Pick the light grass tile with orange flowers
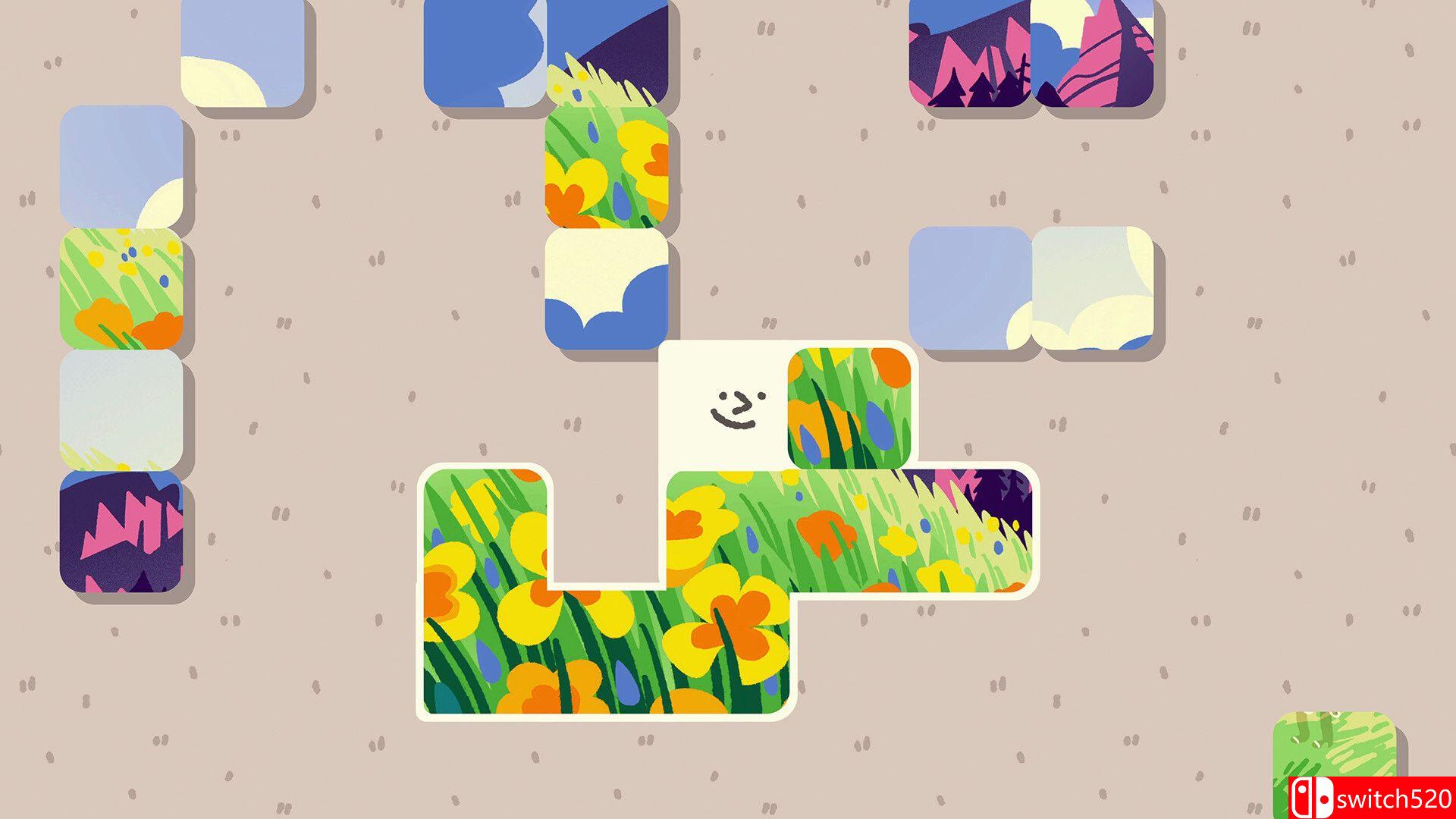This screenshot has height=819, width=1456. pos(121,288)
